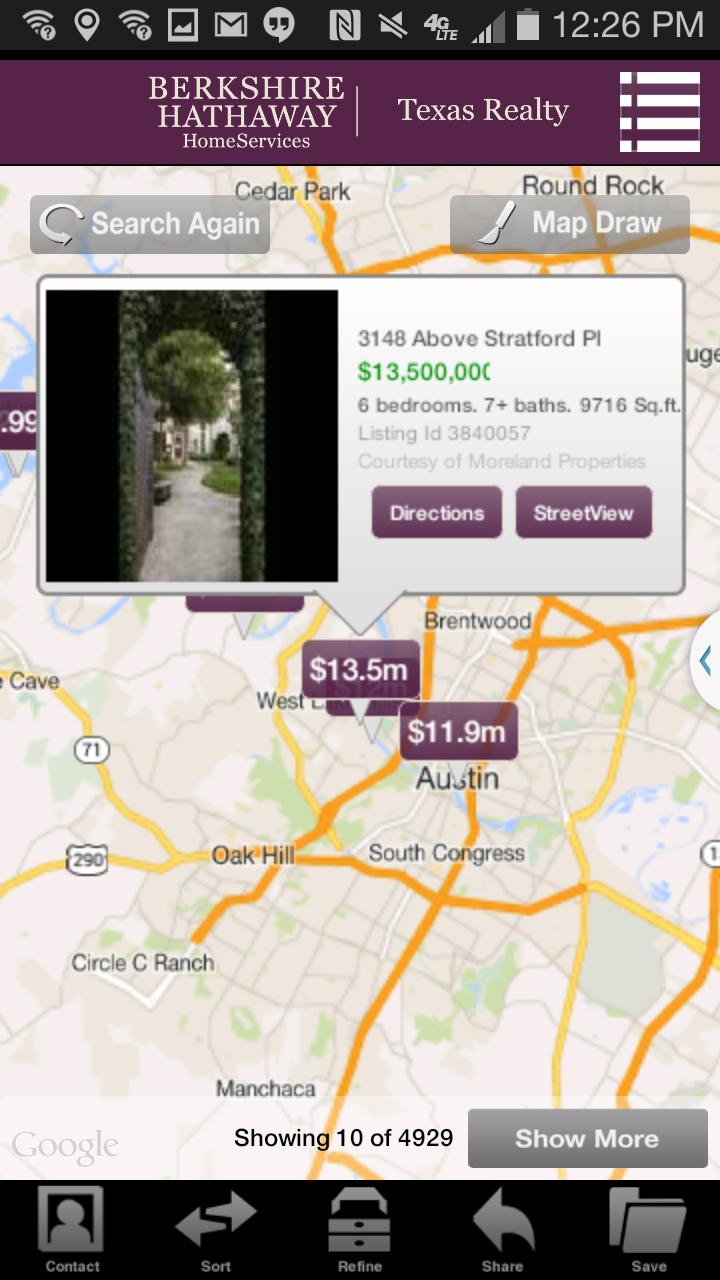The width and height of the screenshot is (720, 1280).
Task: Select the $13.5m price marker on map
Action: (x=360, y=670)
